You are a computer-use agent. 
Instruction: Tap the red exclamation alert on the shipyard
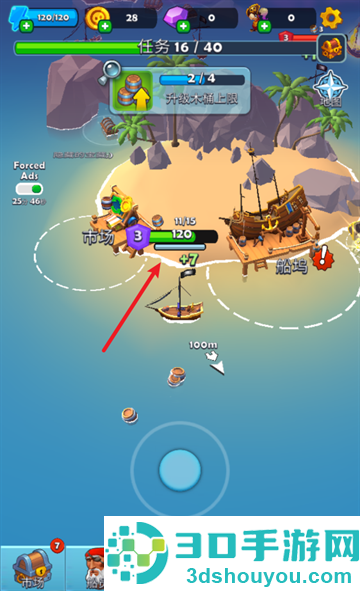(x=323, y=258)
